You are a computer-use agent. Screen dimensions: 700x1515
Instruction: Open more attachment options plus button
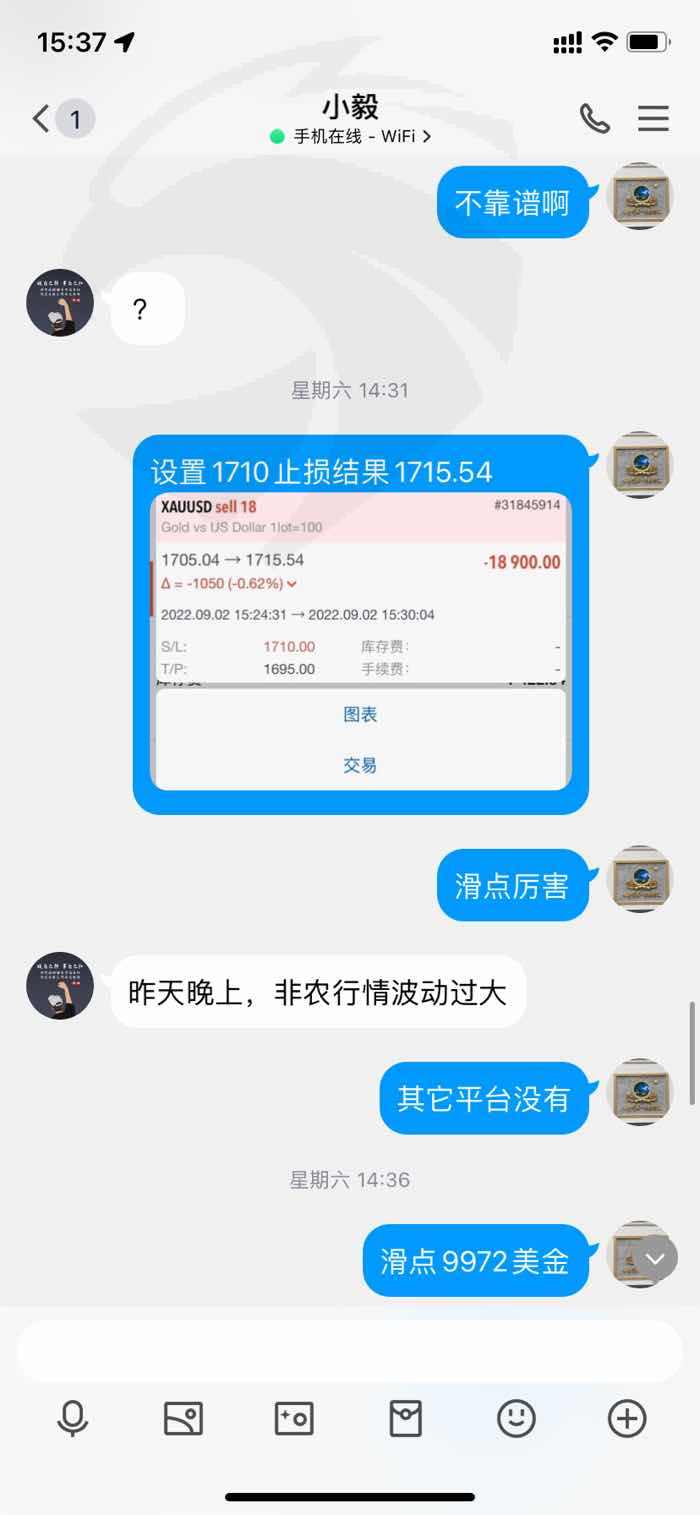click(x=627, y=1418)
